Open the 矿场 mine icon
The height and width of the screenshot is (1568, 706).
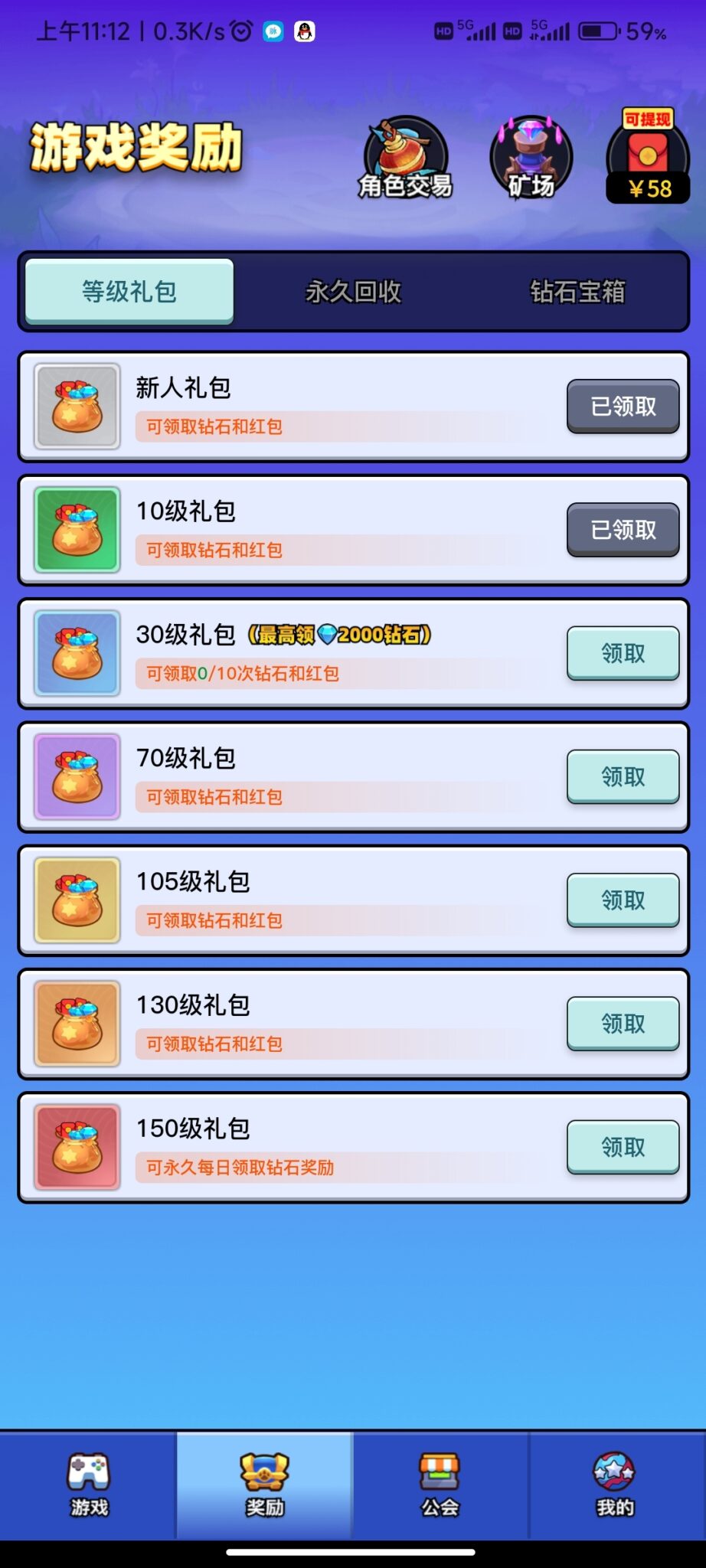coord(531,158)
